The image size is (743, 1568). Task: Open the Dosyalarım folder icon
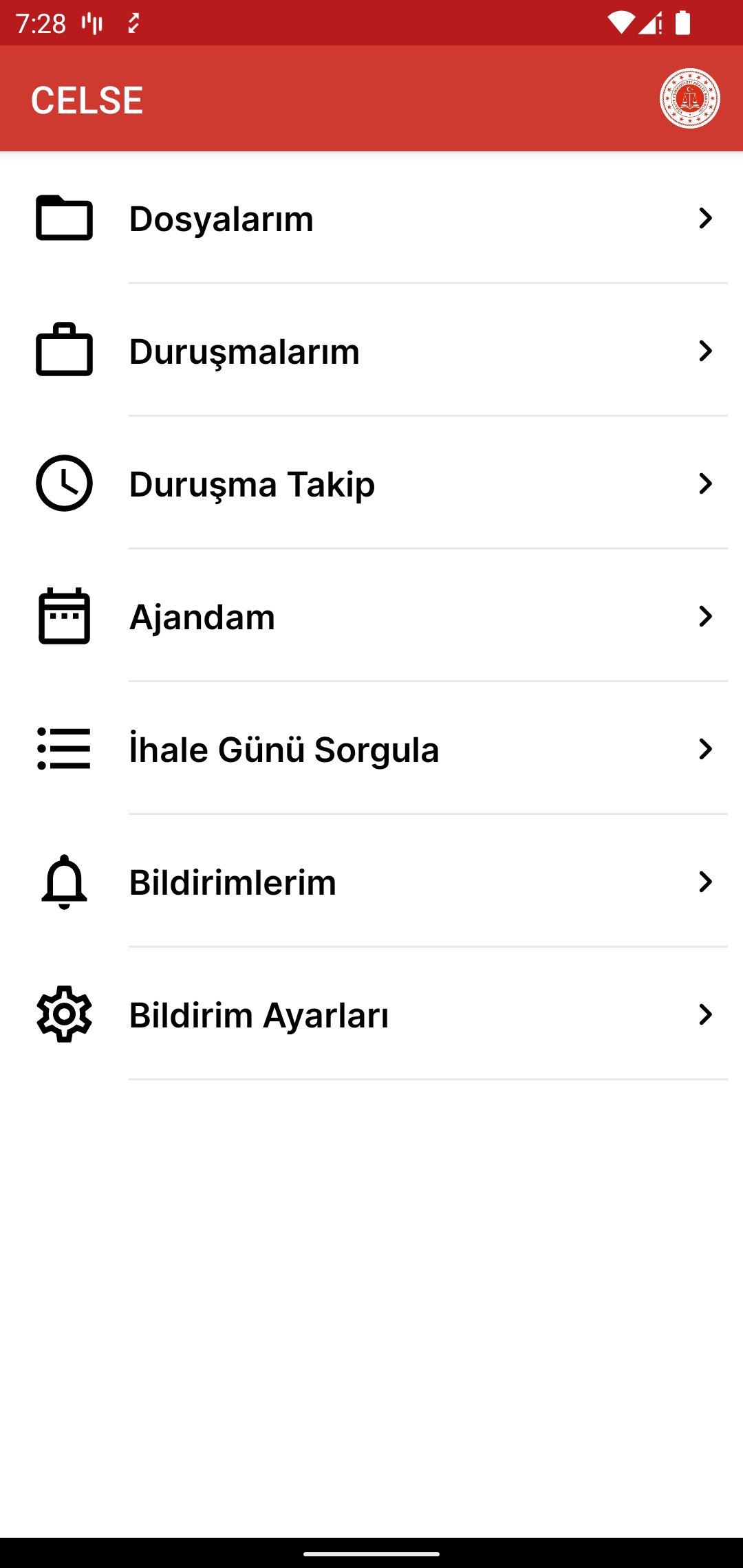pos(65,219)
